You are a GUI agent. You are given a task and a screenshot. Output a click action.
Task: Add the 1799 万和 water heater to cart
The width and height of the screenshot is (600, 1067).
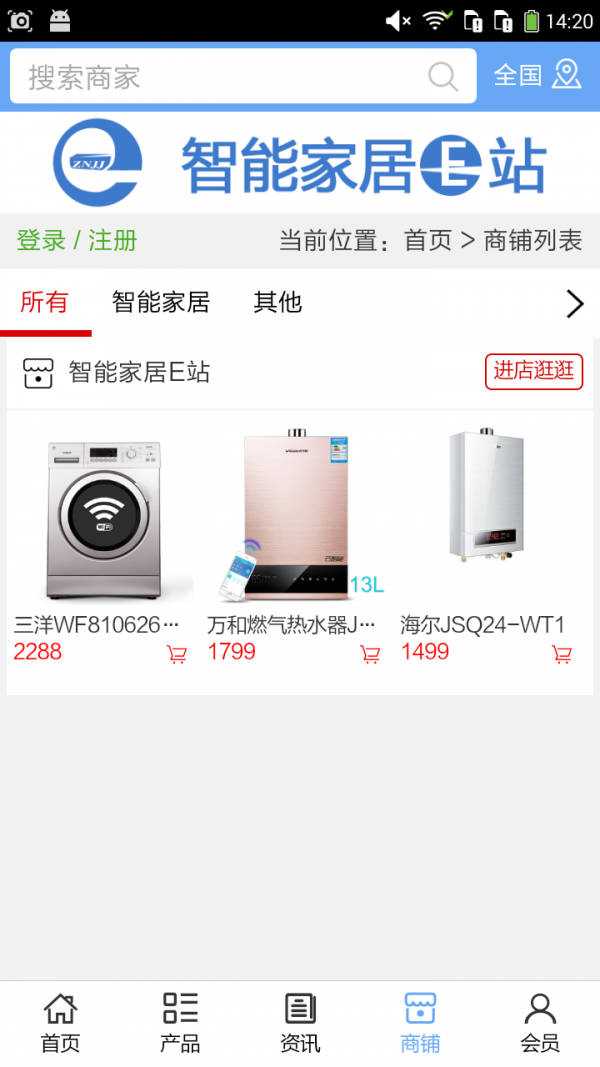(370, 655)
